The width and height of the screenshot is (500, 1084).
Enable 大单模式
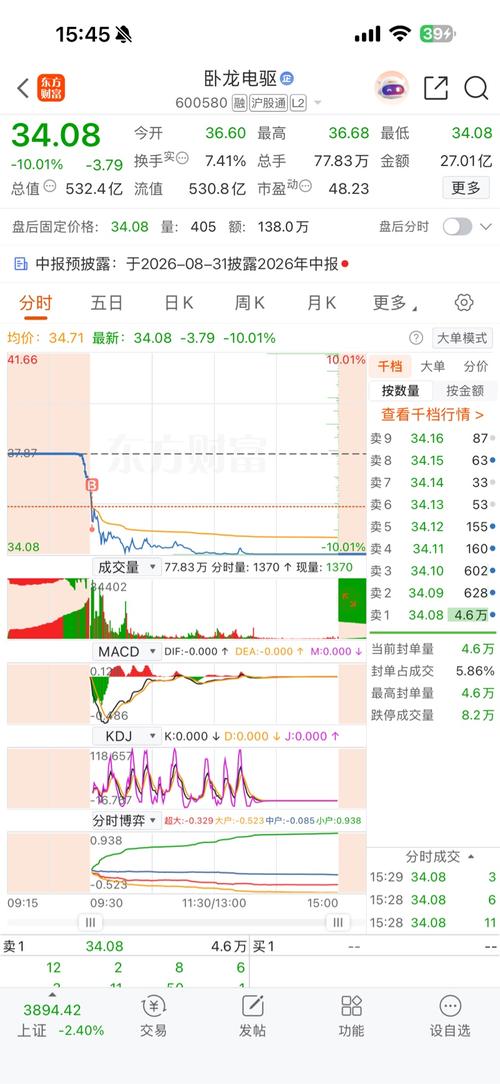coord(463,338)
